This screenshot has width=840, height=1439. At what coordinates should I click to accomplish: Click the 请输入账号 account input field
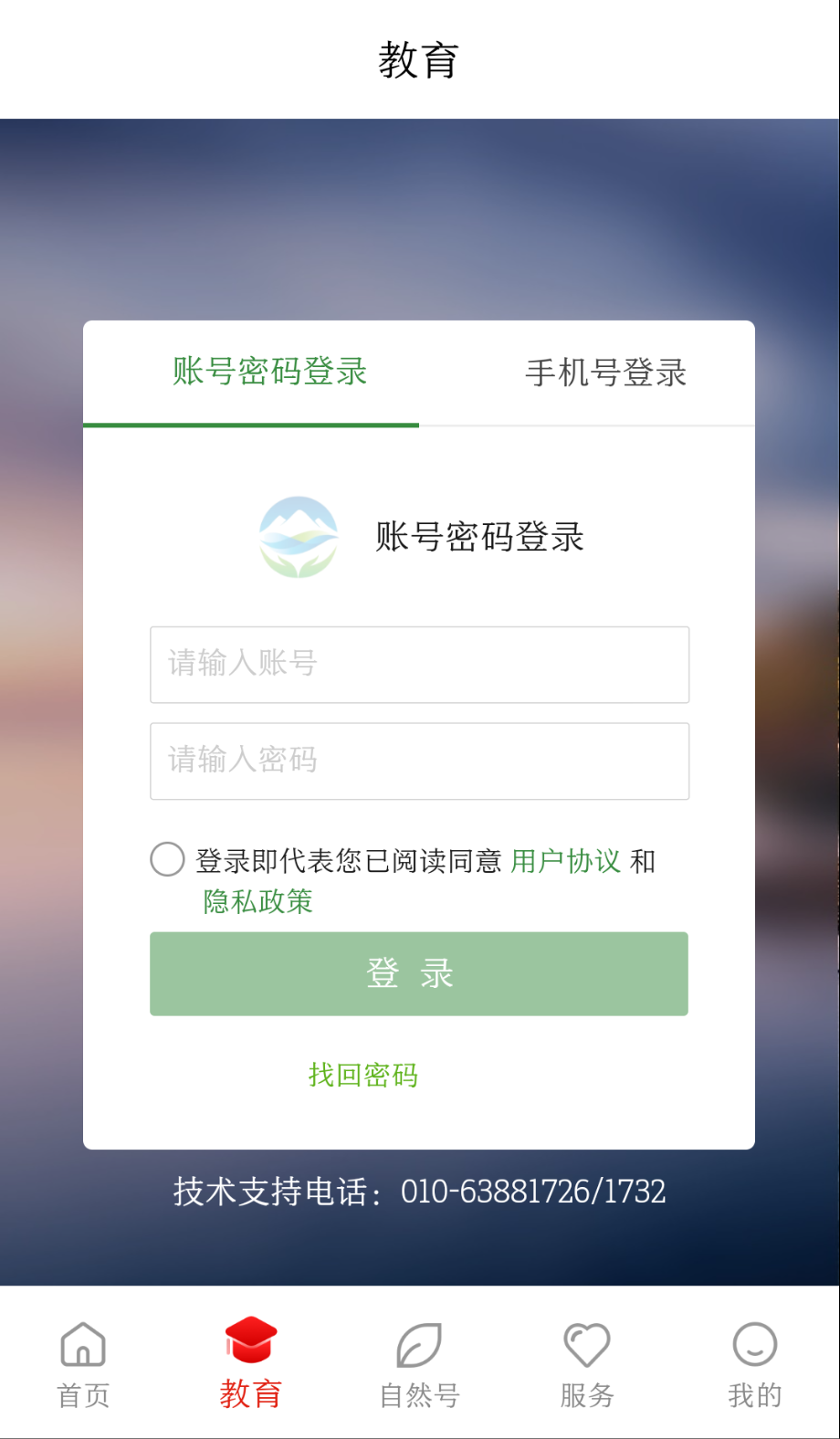pos(419,665)
